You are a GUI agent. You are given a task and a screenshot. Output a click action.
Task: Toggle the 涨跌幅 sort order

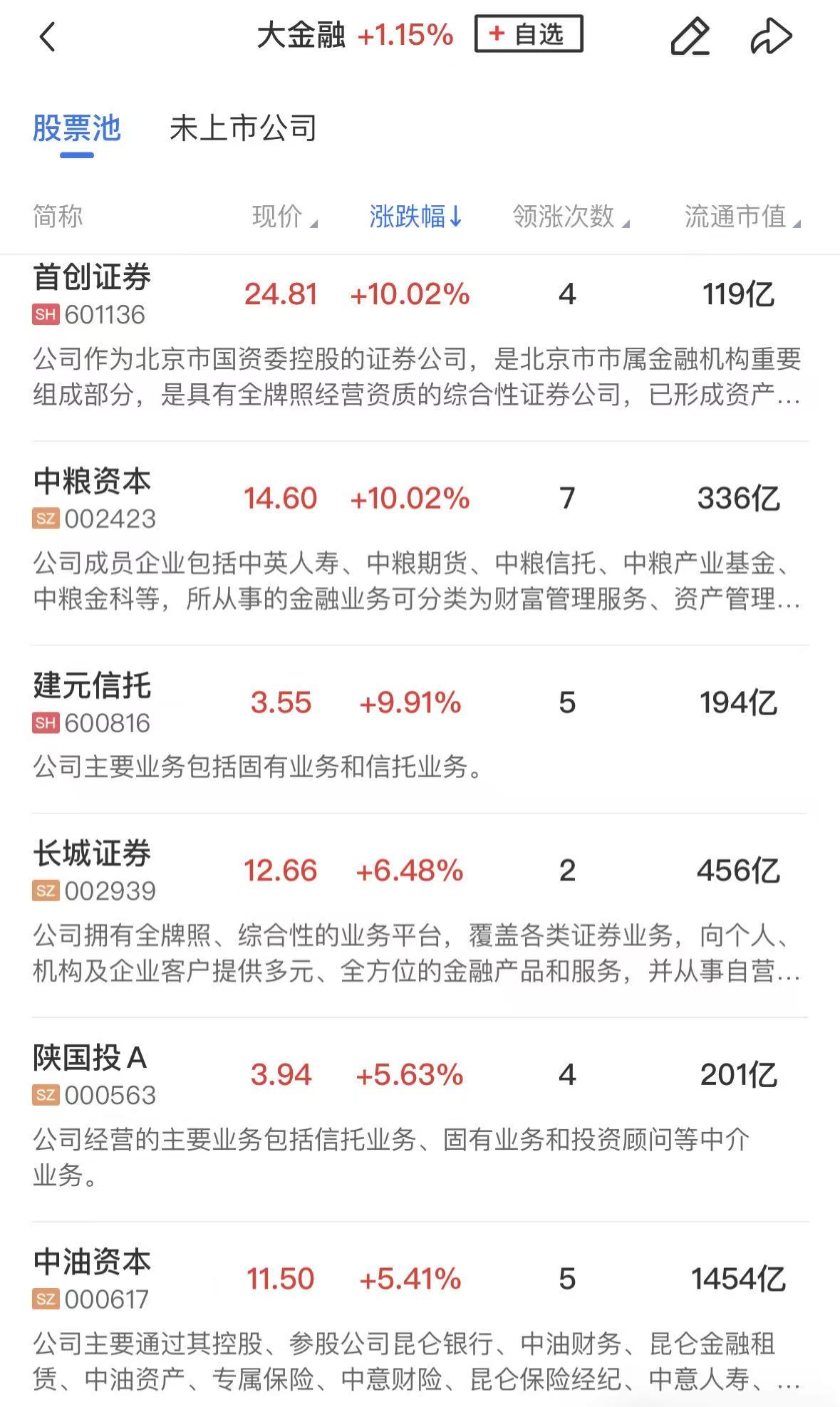415,217
